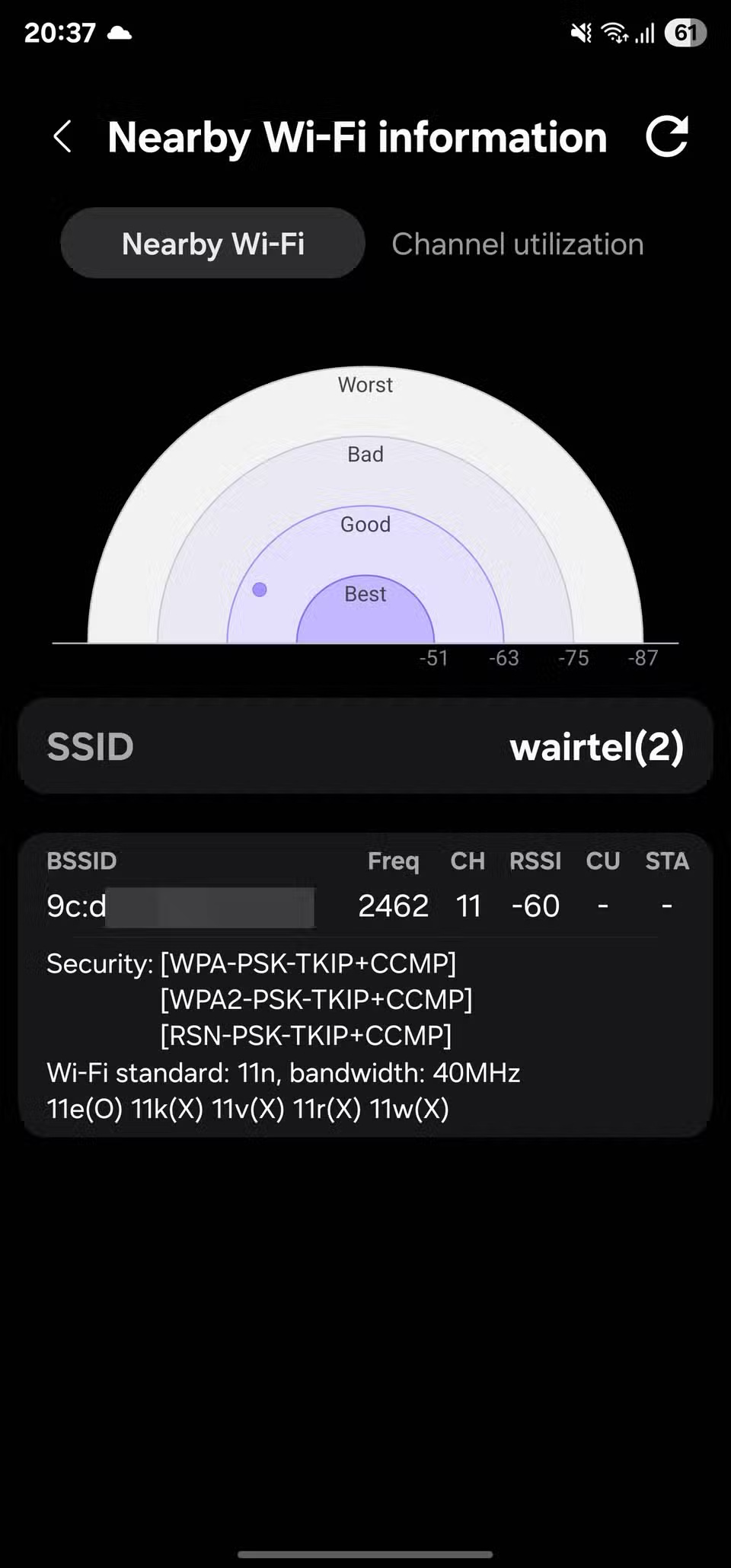The image size is (731, 1568).
Task: Tap the cellular signal strength icon
Action: [x=644, y=33]
